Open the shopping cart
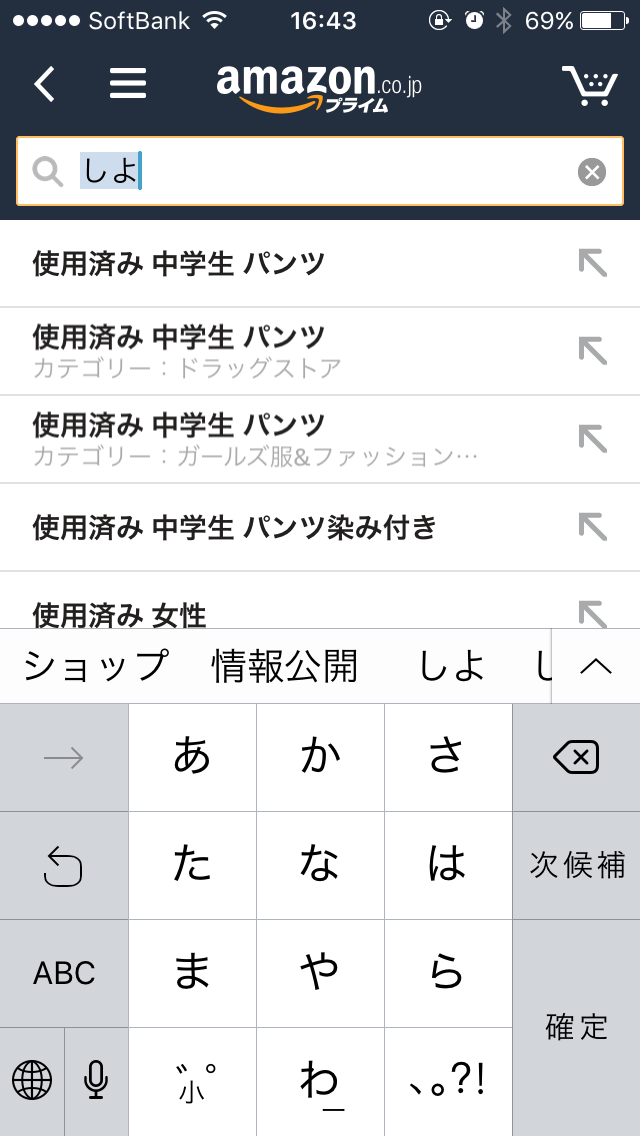The height and width of the screenshot is (1136, 640). [x=590, y=85]
